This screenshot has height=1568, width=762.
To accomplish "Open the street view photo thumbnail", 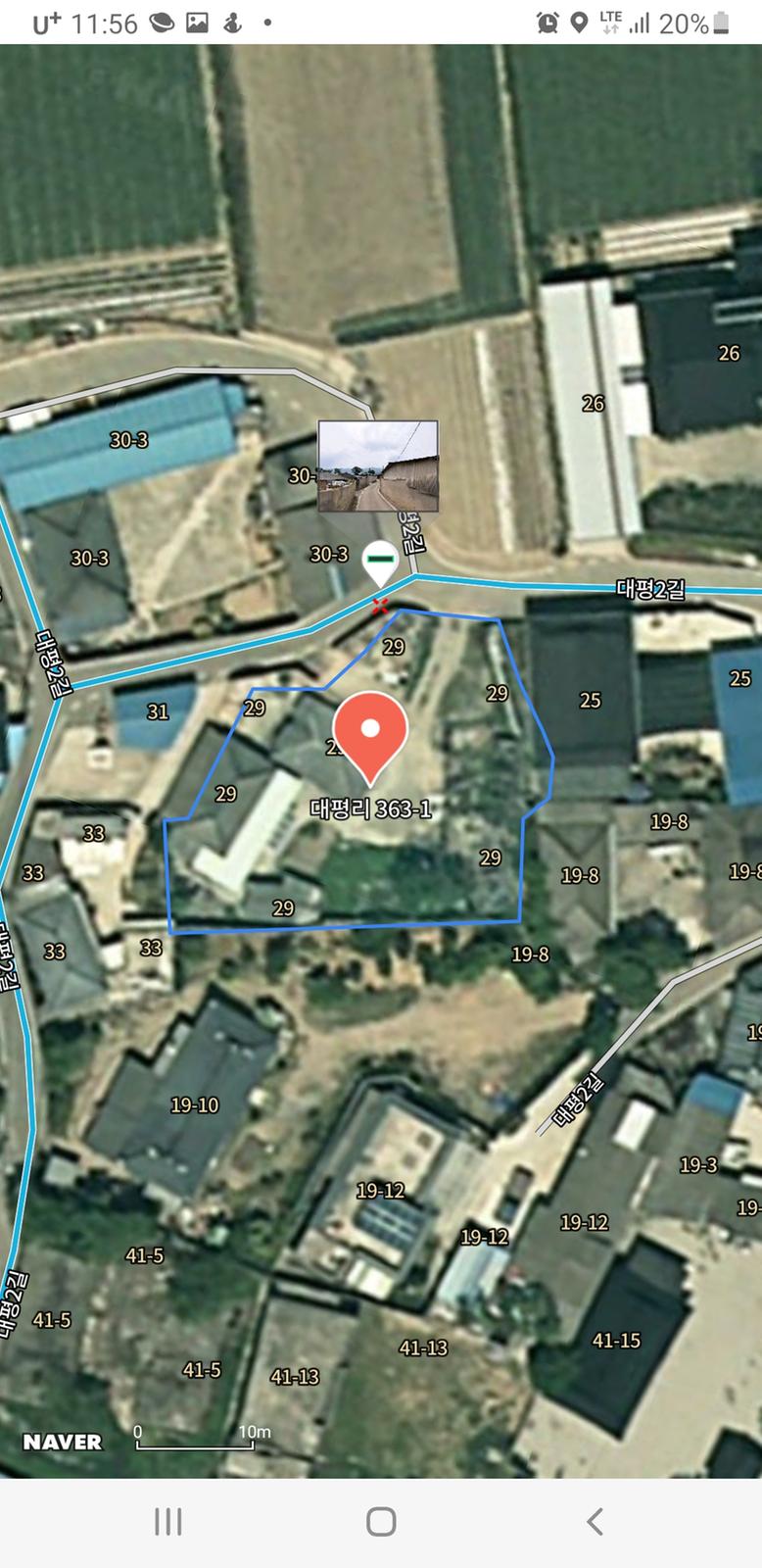I will point(378,466).
